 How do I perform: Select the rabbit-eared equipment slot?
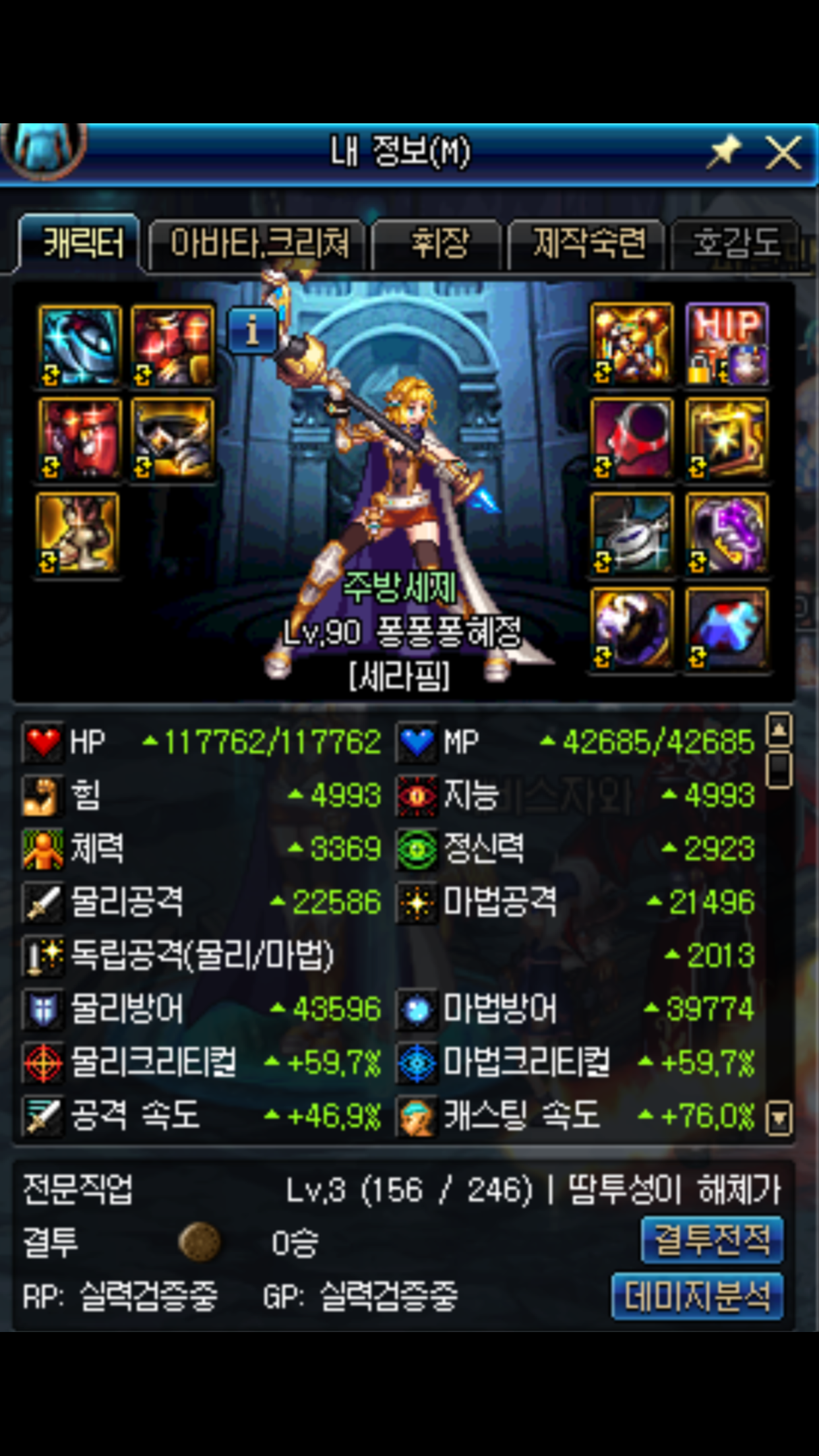click(x=78, y=534)
